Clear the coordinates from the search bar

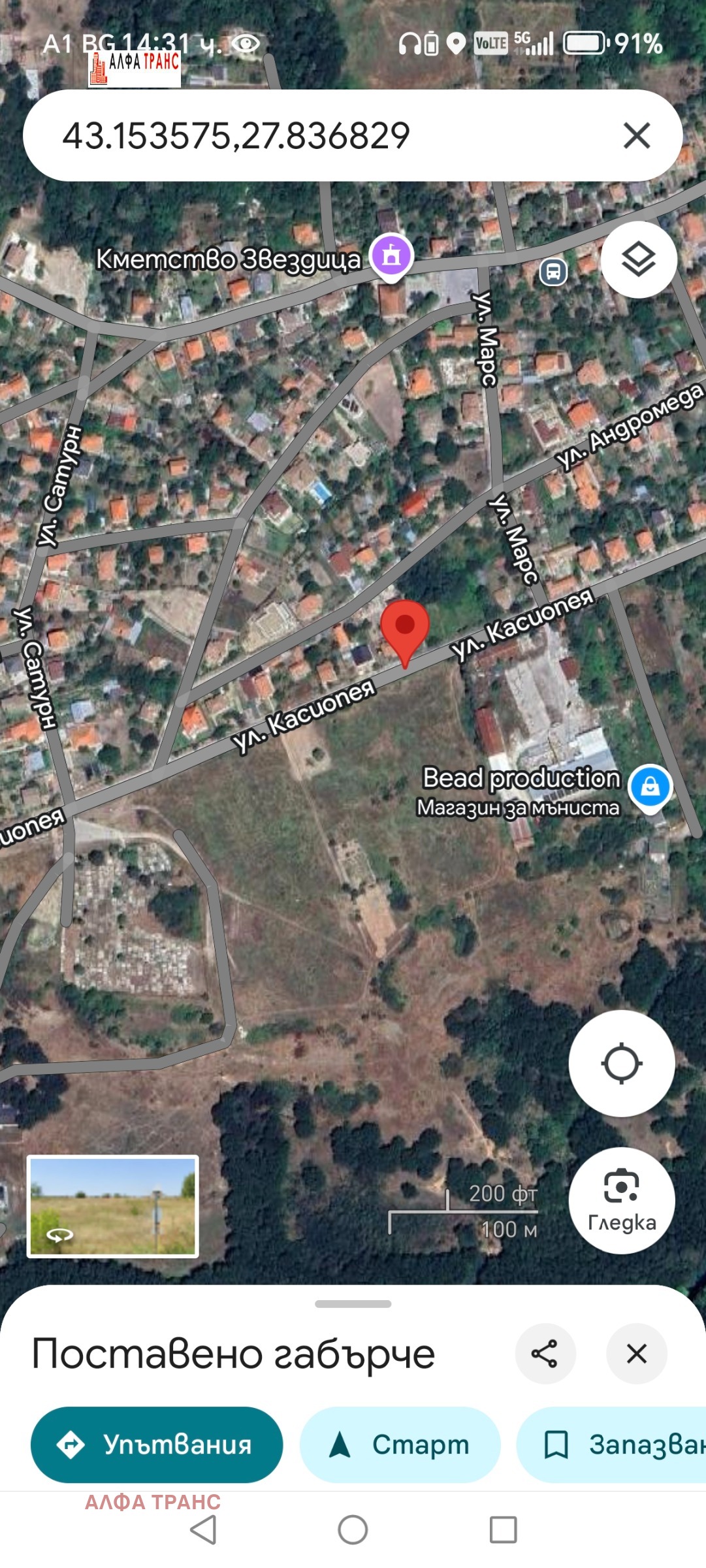coord(637,136)
